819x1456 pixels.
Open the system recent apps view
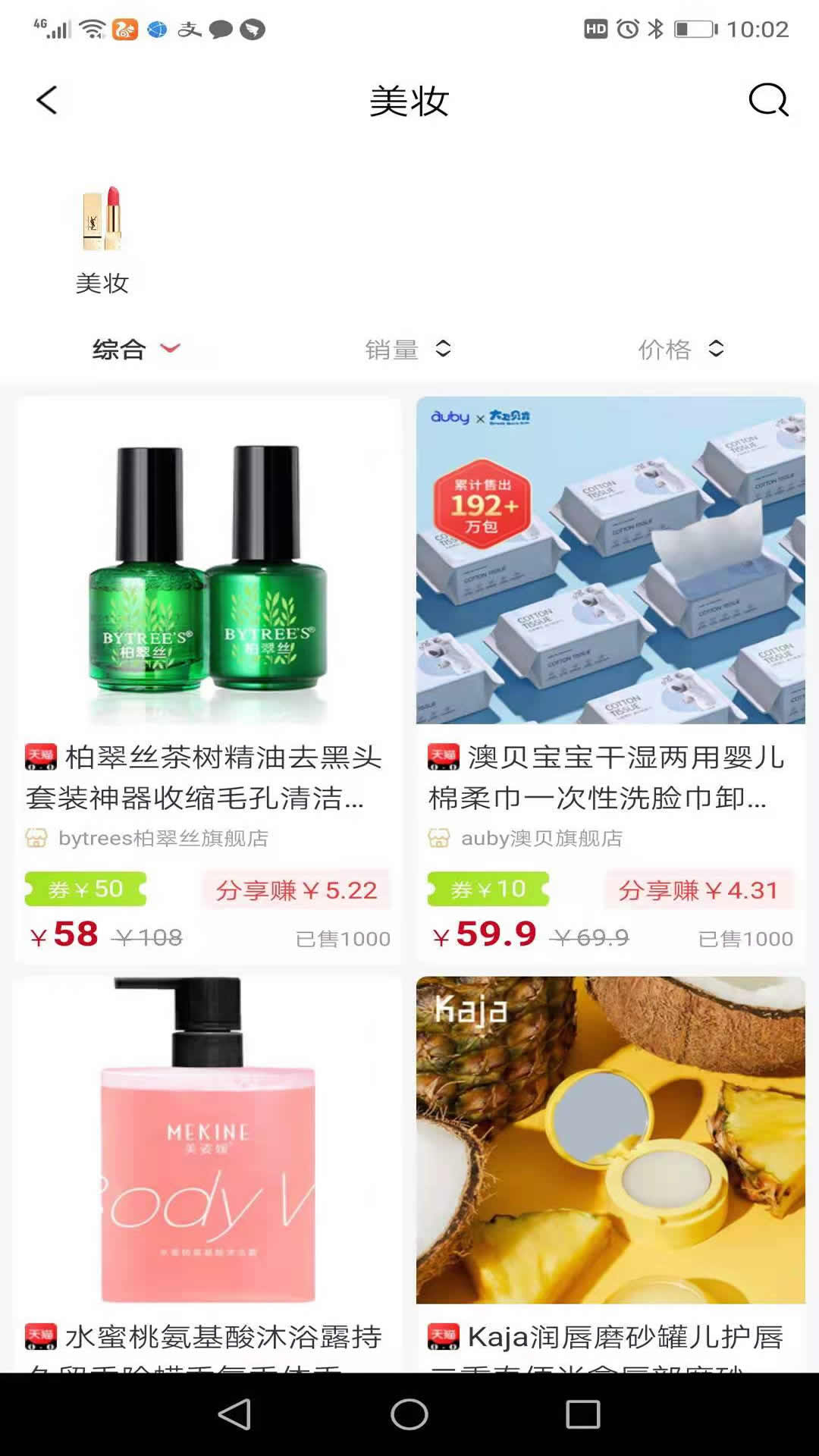[x=583, y=1414]
